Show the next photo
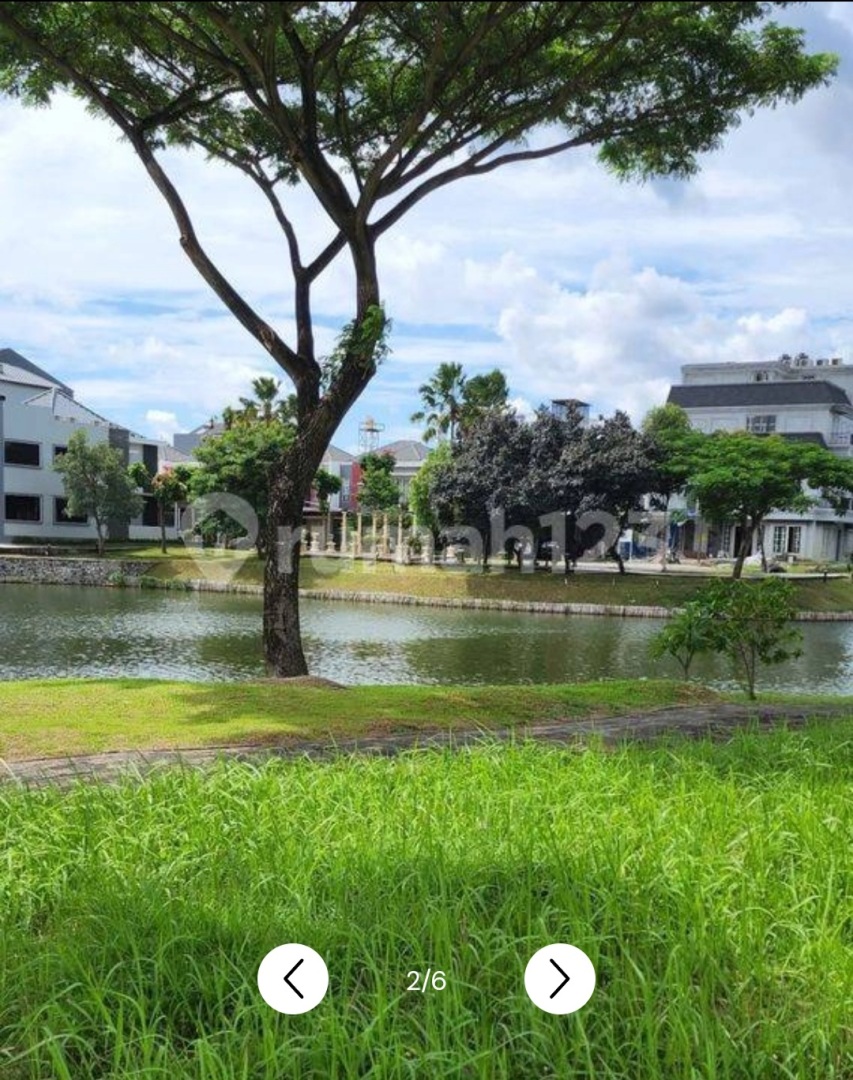The image size is (853, 1080). pos(559,979)
